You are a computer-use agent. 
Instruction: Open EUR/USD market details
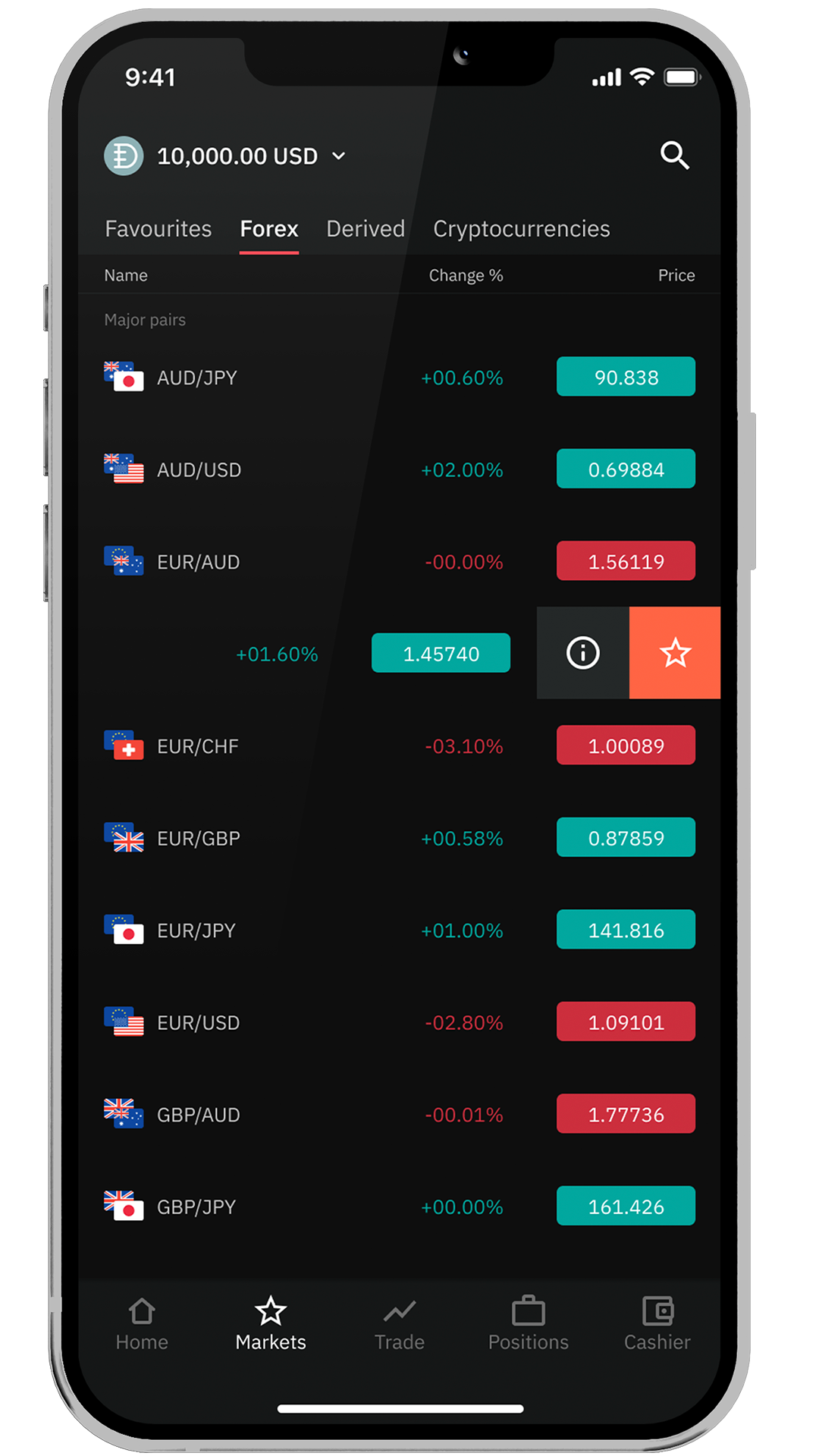(198, 1023)
